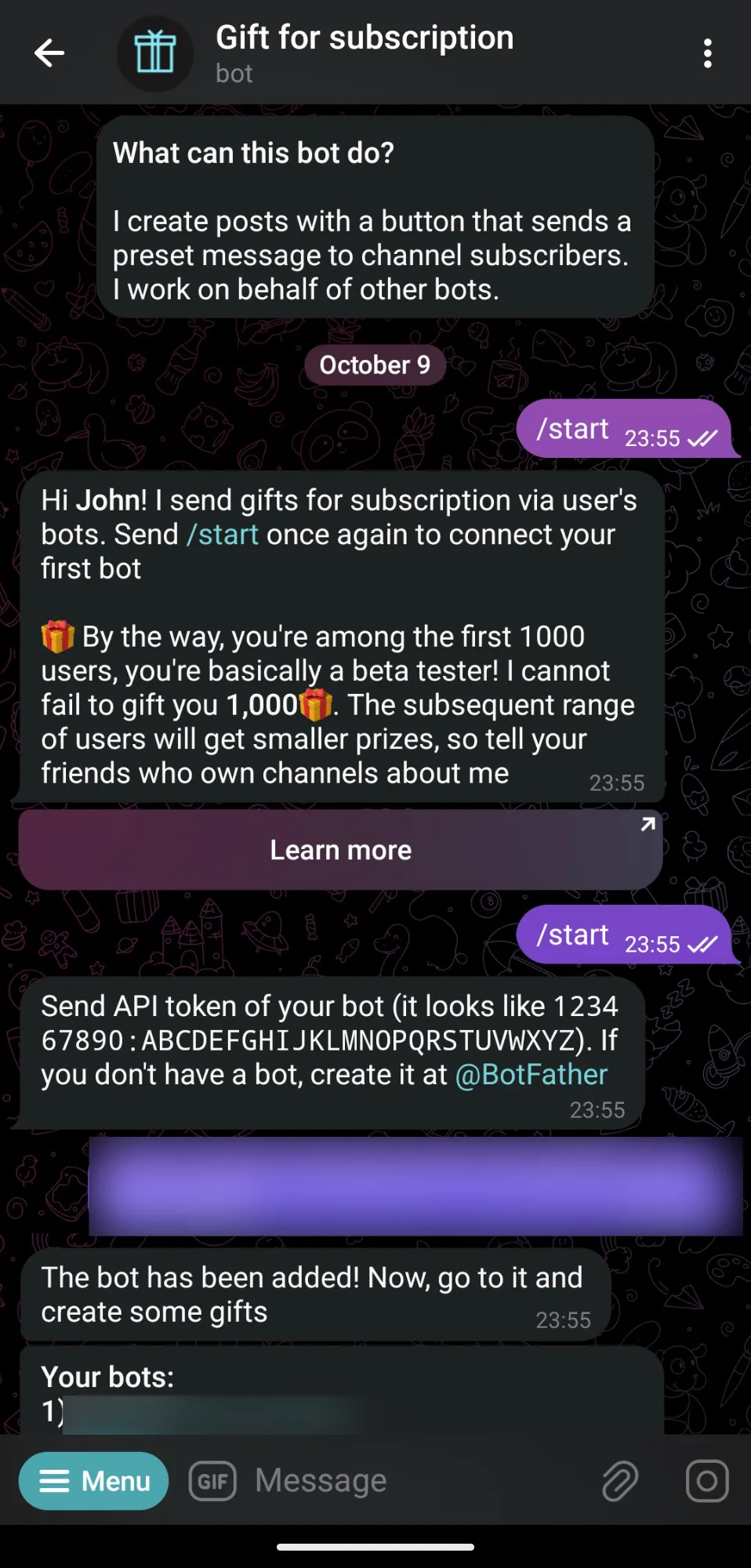Open the bot Menu button

click(94, 1481)
